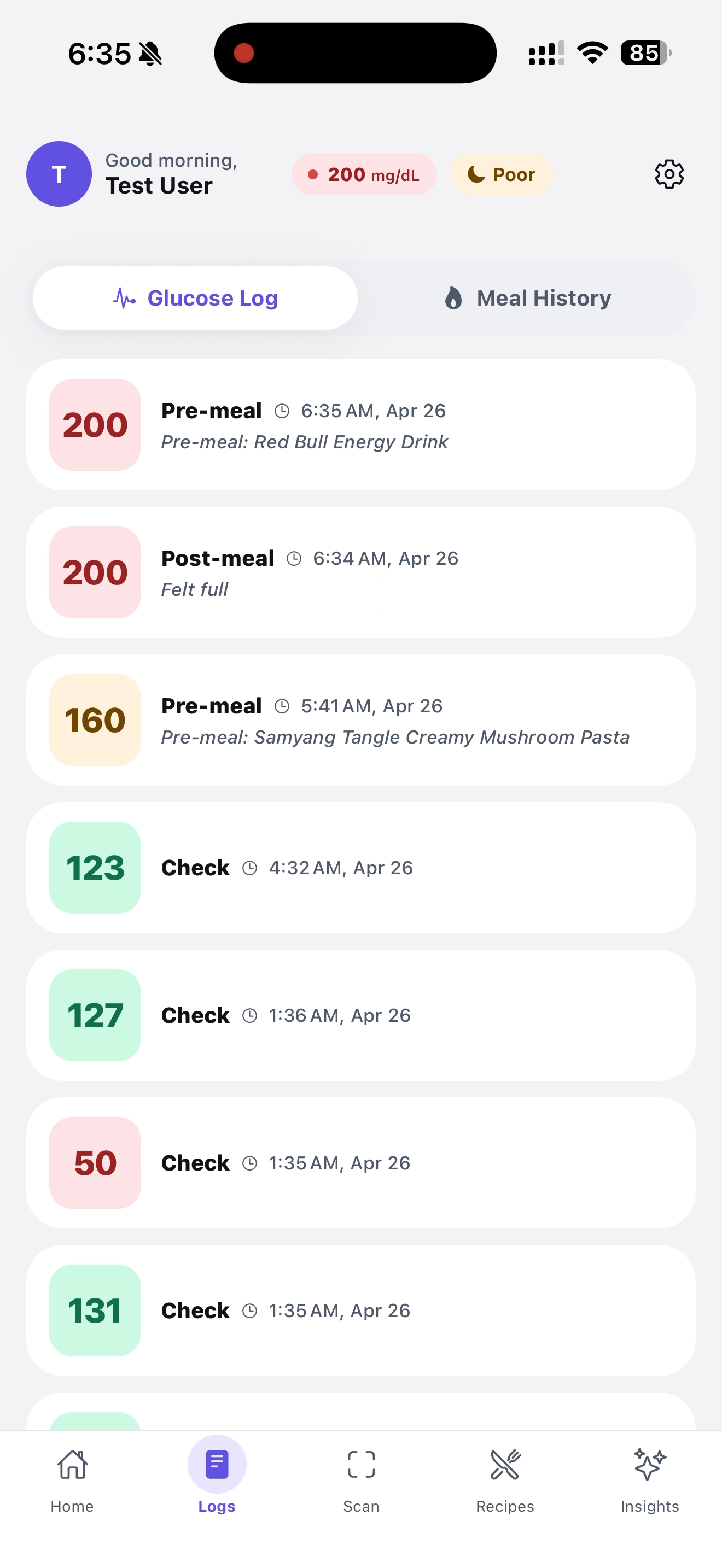This screenshot has width=722, height=1568.
Task: Tap the T profile avatar
Action: click(59, 174)
